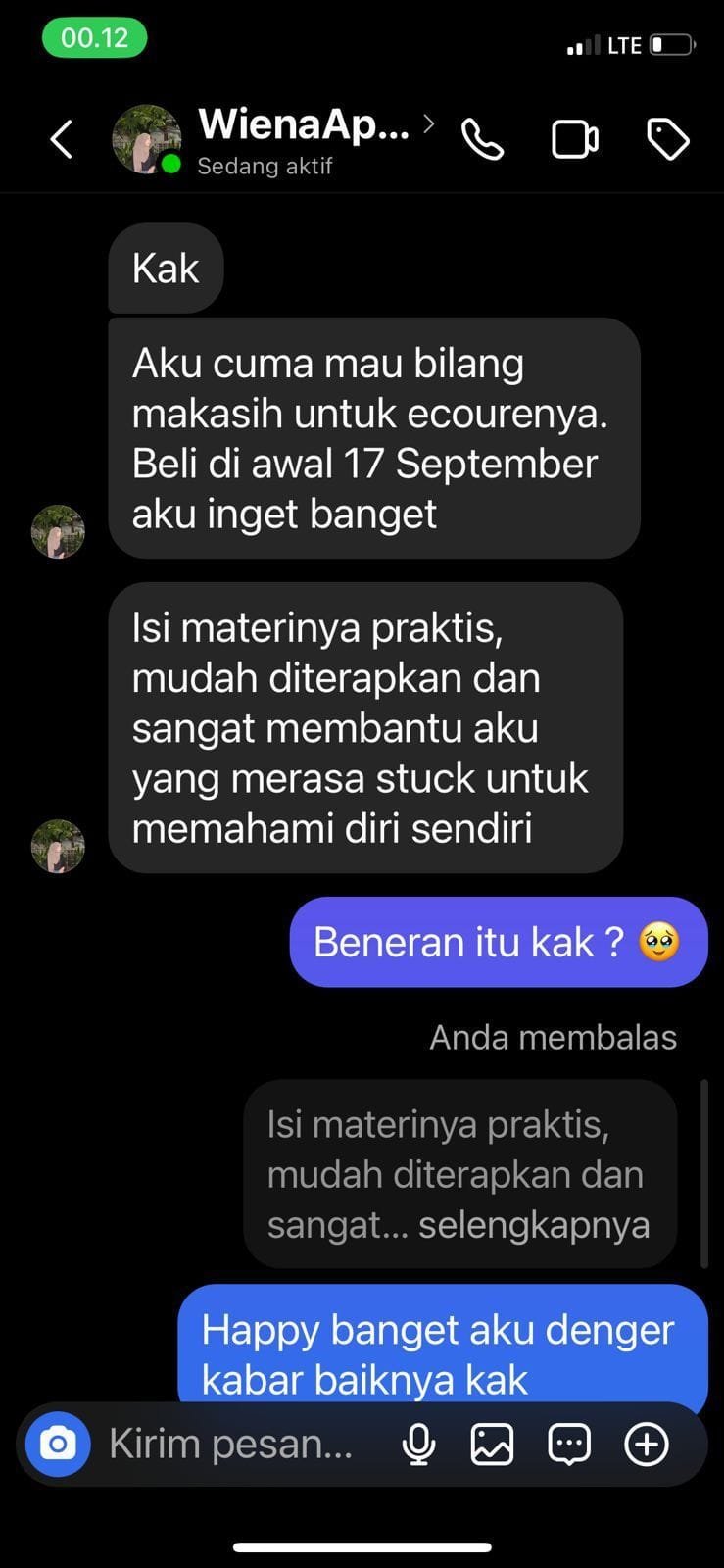Open the sticker and GIF icon
Viewport: 724px width, 1568px height.
(x=569, y=1444)
